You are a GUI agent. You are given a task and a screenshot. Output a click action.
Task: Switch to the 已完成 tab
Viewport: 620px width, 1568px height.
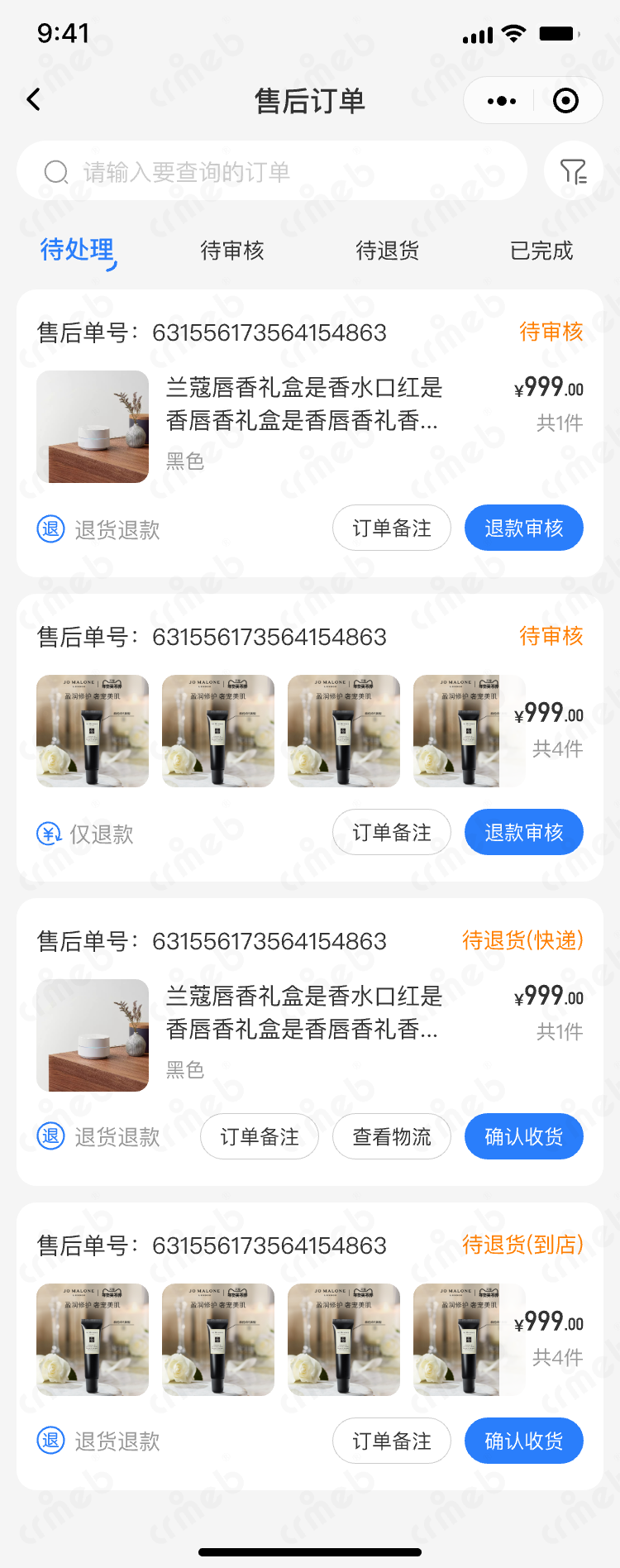pyautogui.click(x=541, y=251)
